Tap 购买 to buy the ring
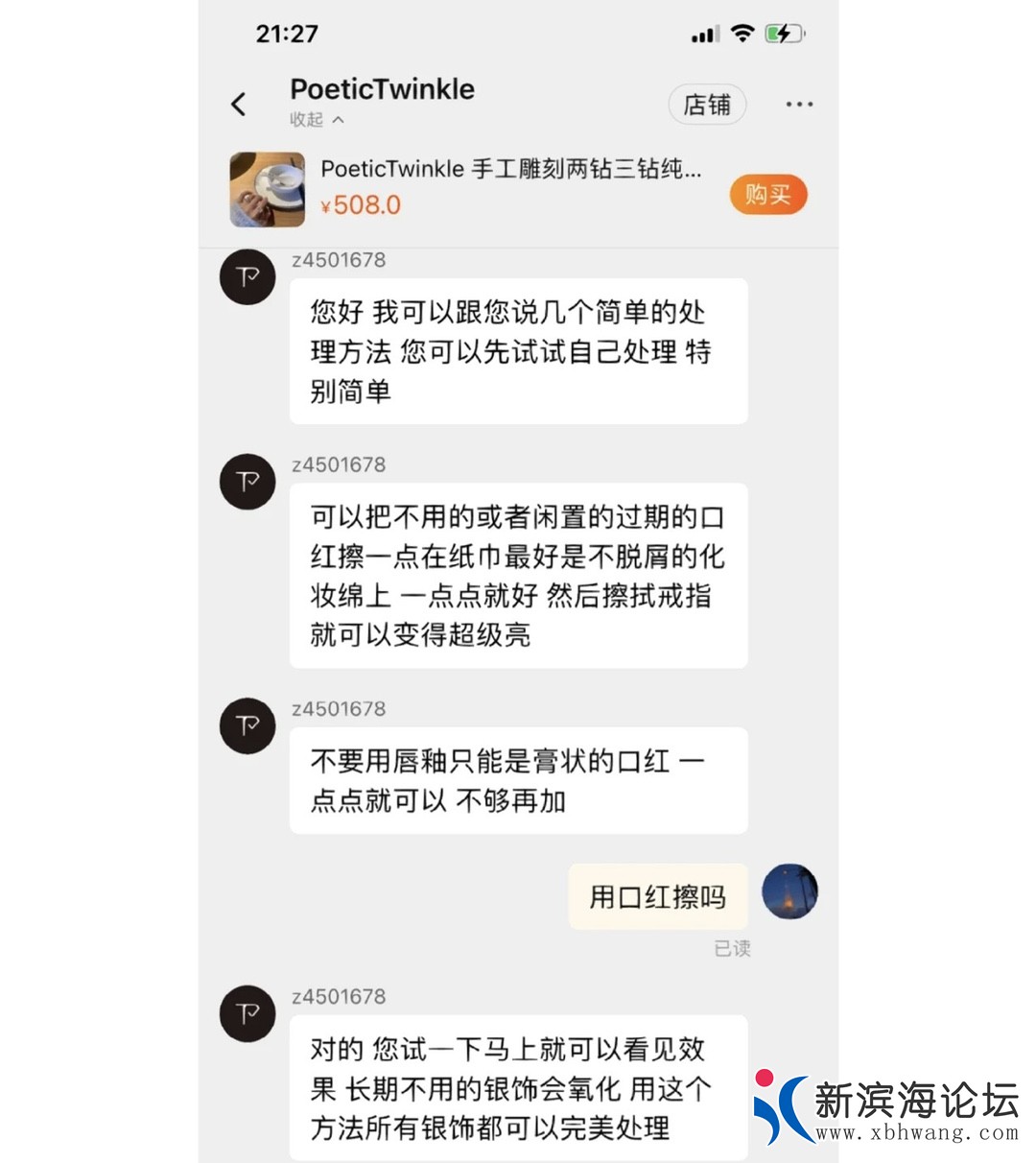The image size is (1036, 1163). pos(767,195)
